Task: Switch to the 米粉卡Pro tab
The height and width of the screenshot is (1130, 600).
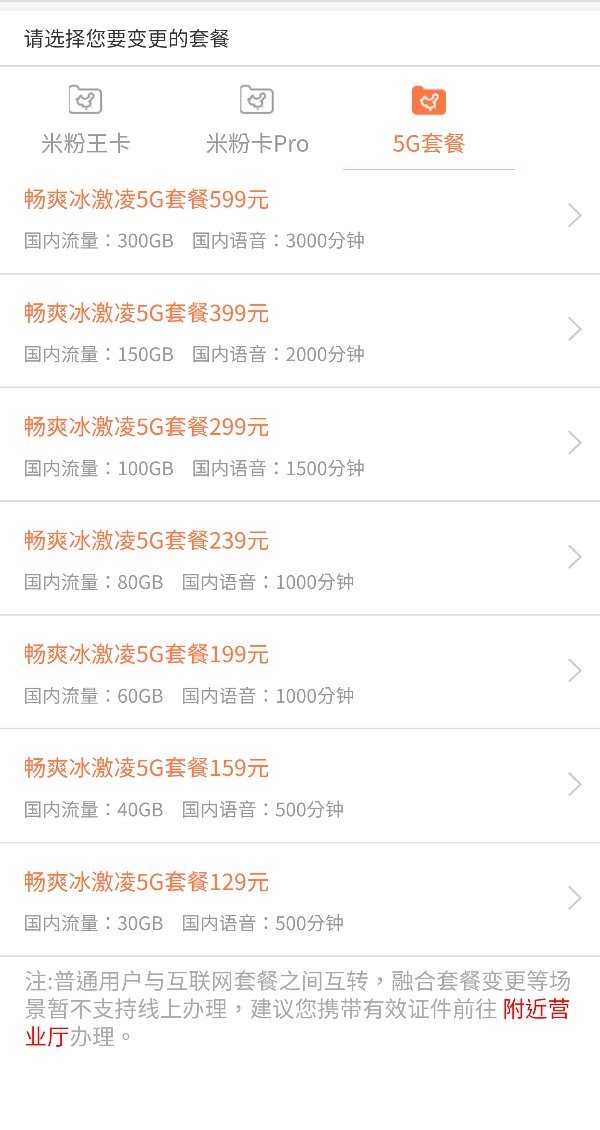Action: click(x=257, y=122)
